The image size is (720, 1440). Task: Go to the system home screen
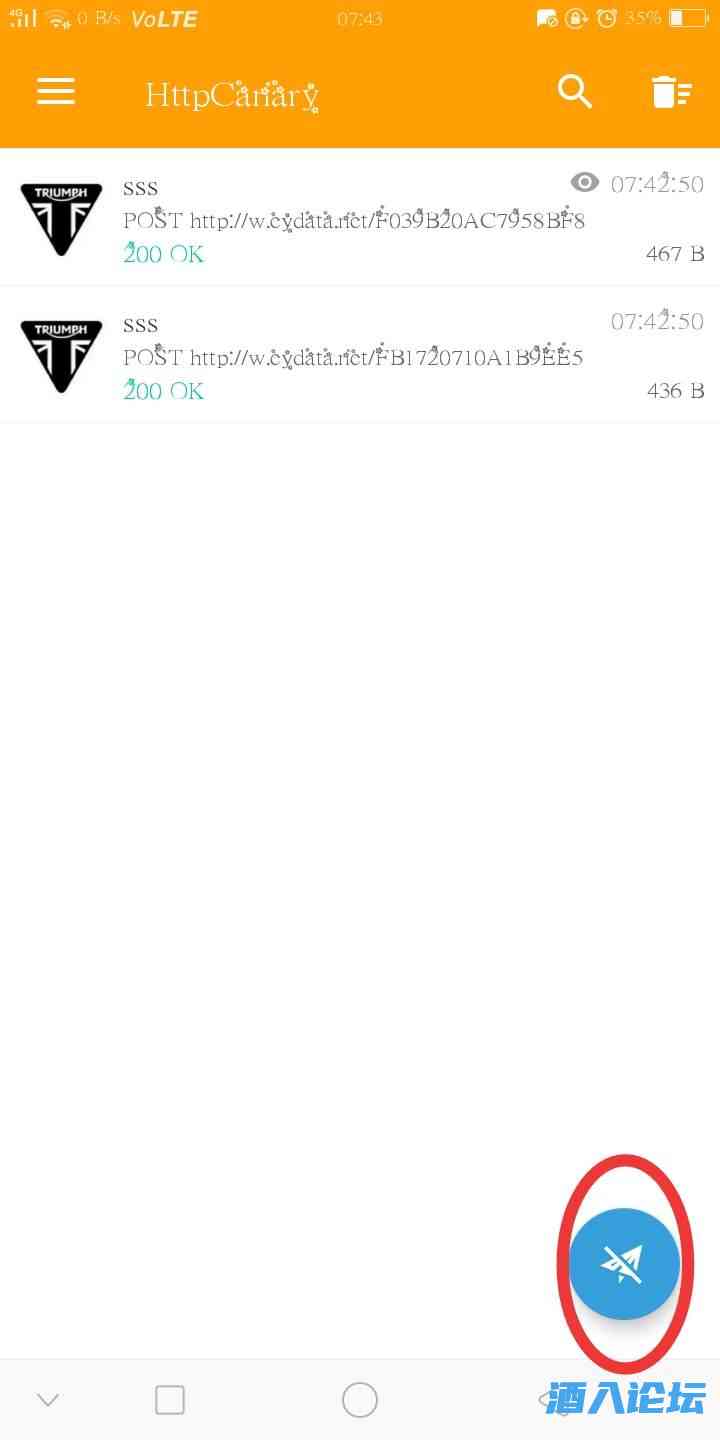360,1400
